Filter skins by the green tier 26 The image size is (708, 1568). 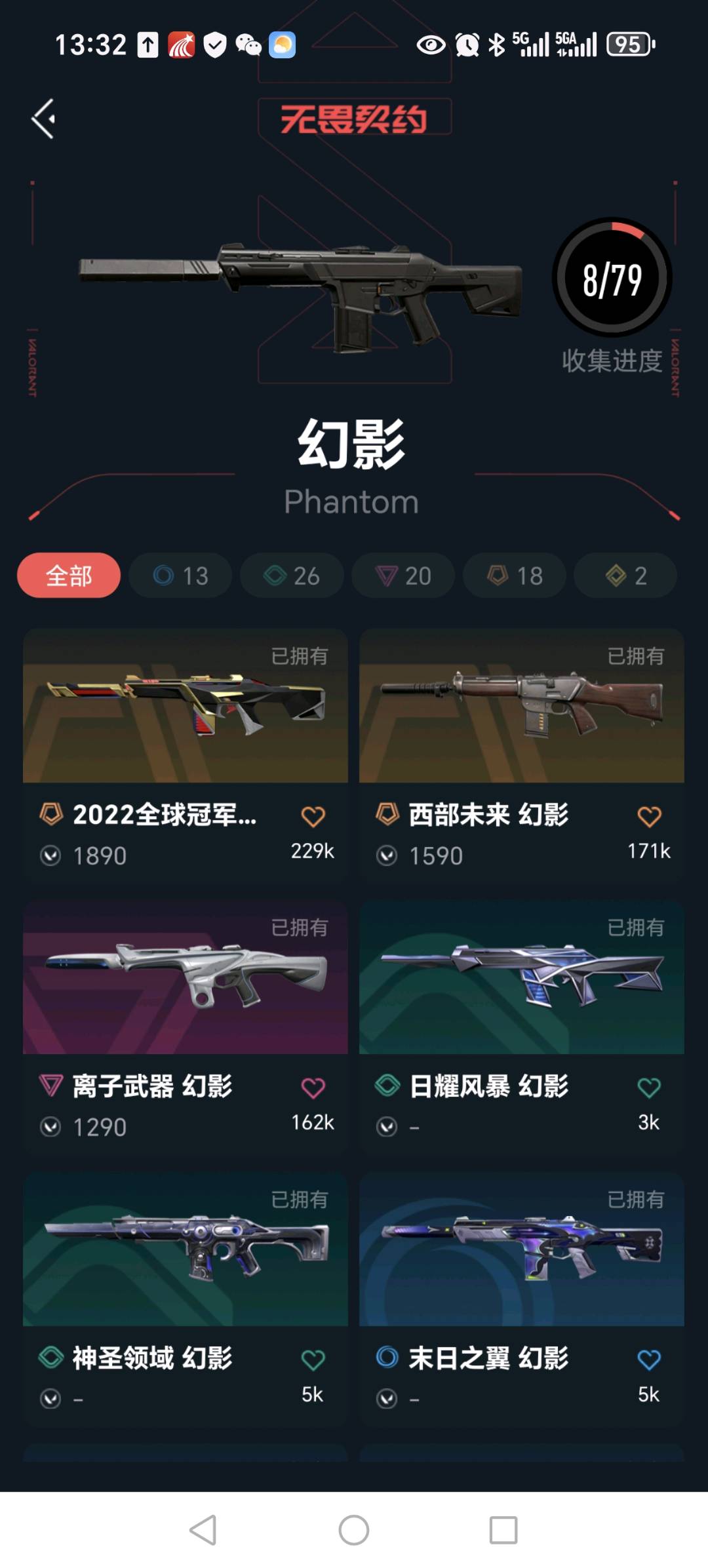click(292, 576)
